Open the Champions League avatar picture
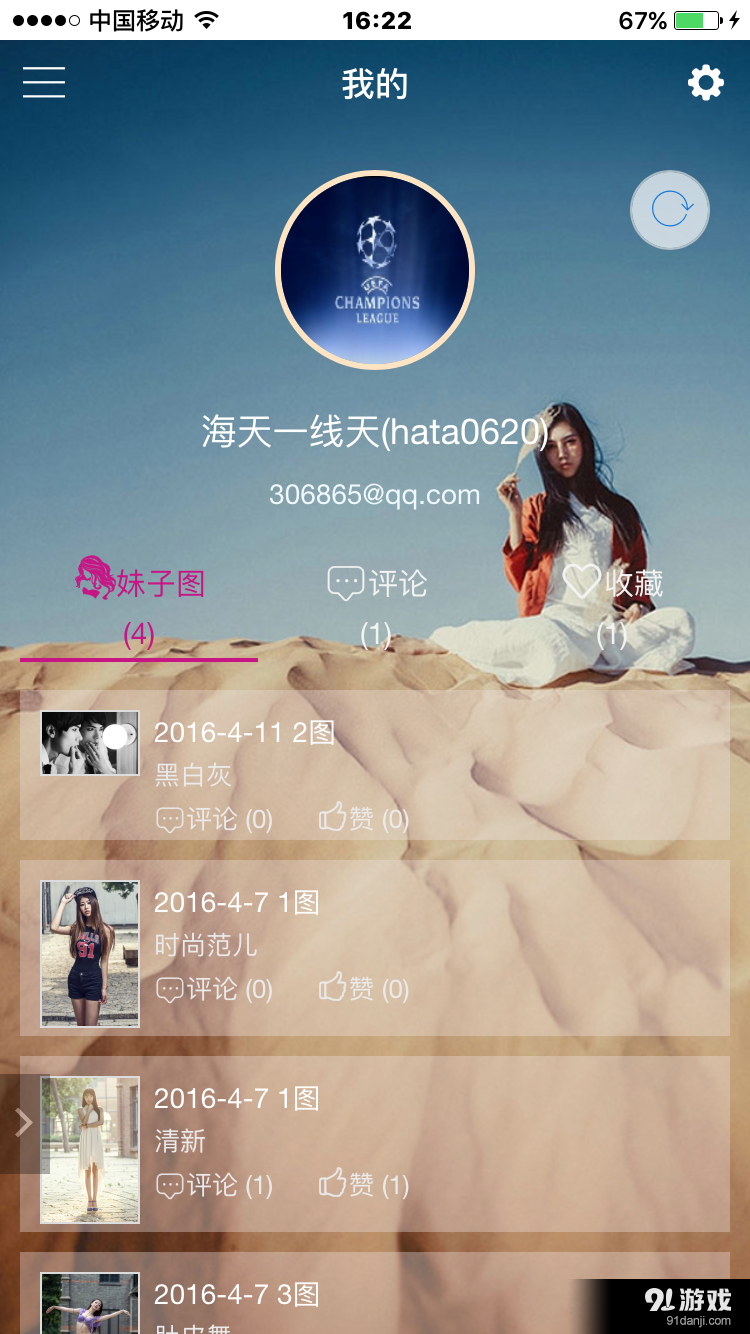Image resolution: width=750 pixels, height=1334 pixels. point(375,268)
